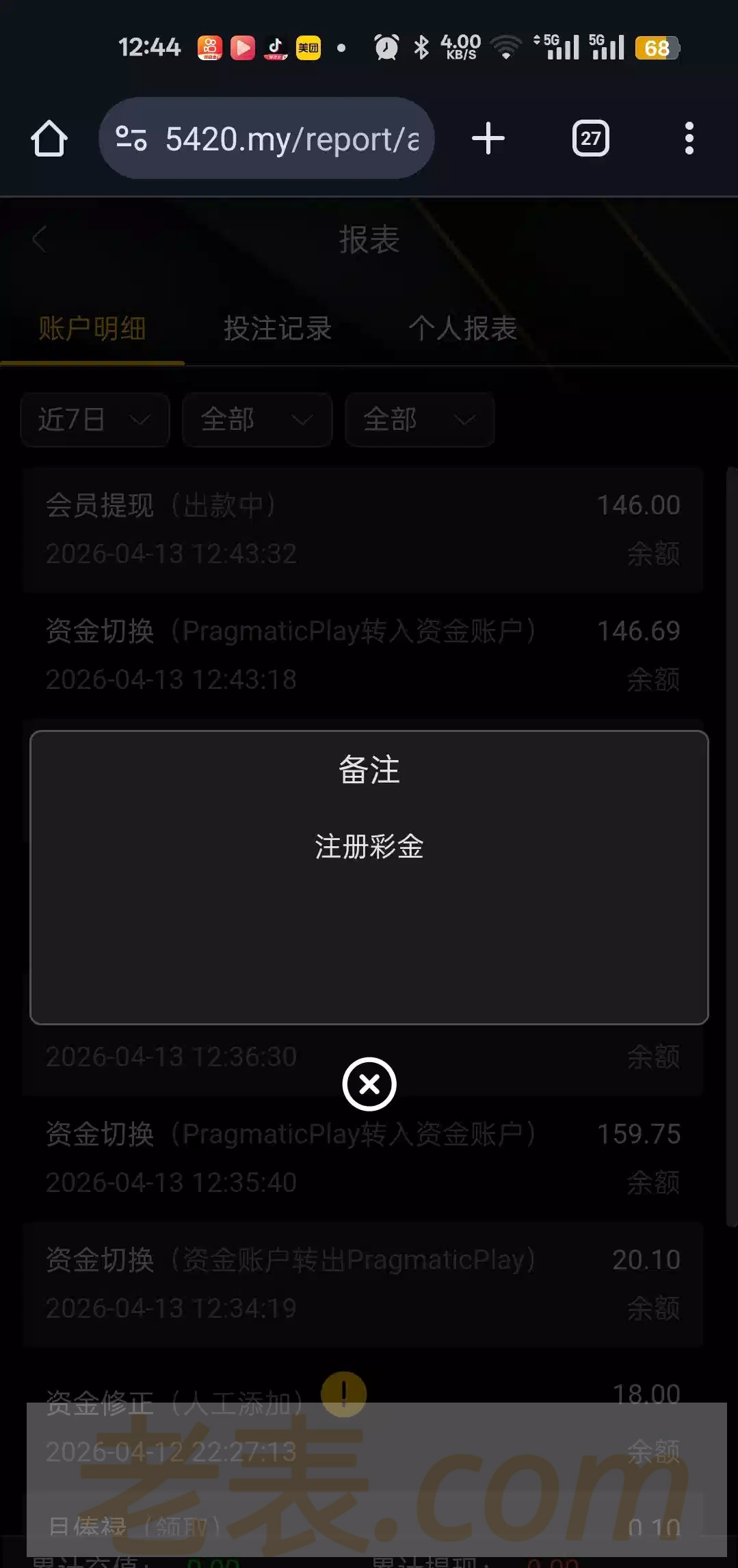Close the 备注 popup with the X button
This screenshot has height=1568, width=738.
pos(369,1084)
